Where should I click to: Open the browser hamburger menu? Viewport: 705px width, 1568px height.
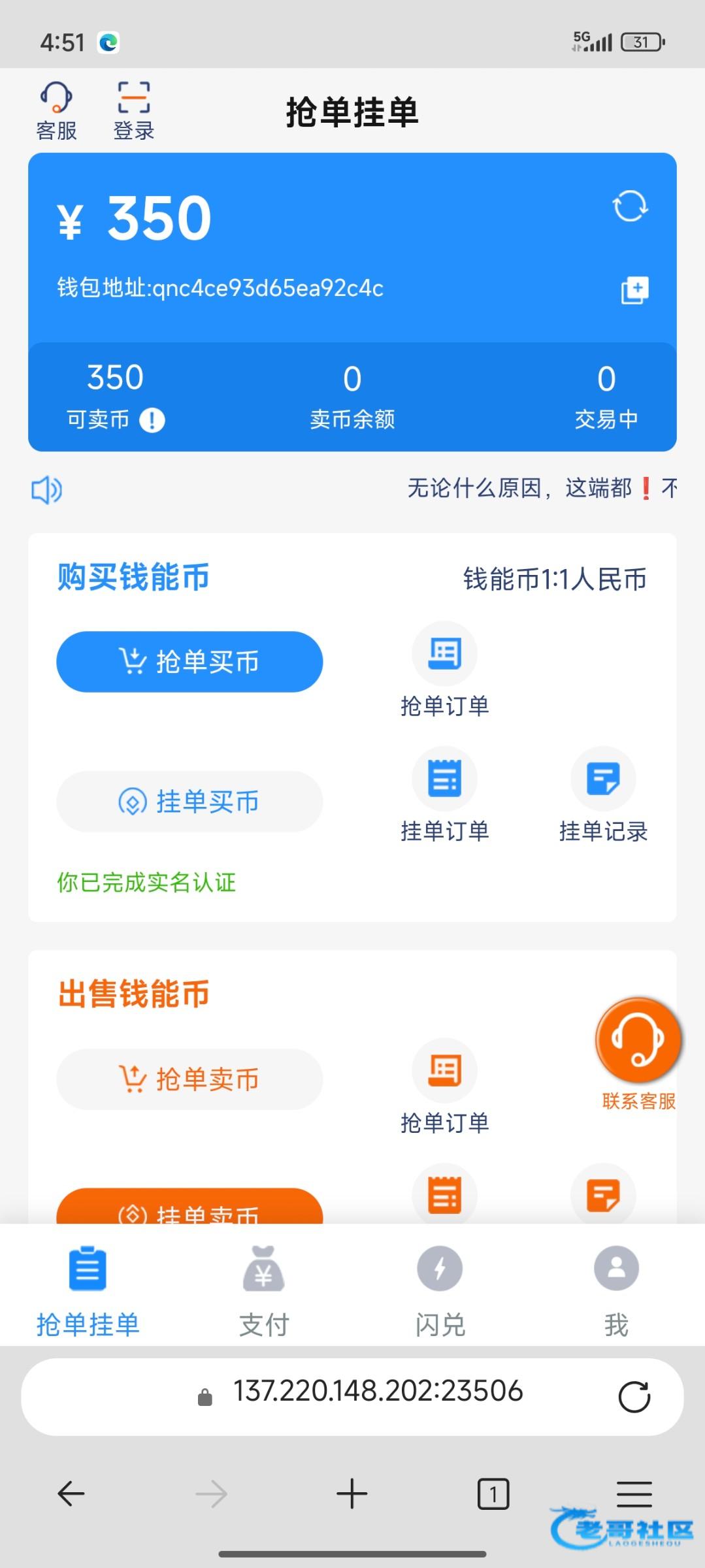634,1494
